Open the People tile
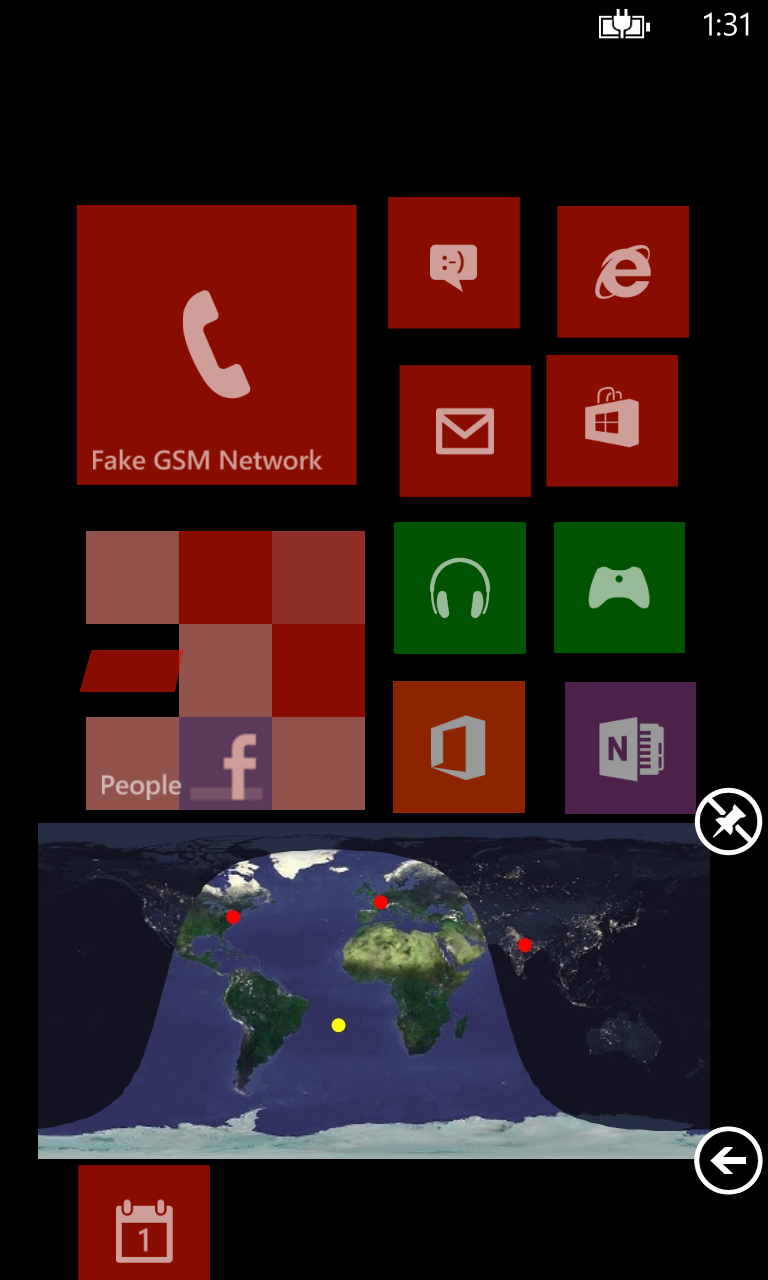This screenshot has height=1280, width=768. click(225, 670)
